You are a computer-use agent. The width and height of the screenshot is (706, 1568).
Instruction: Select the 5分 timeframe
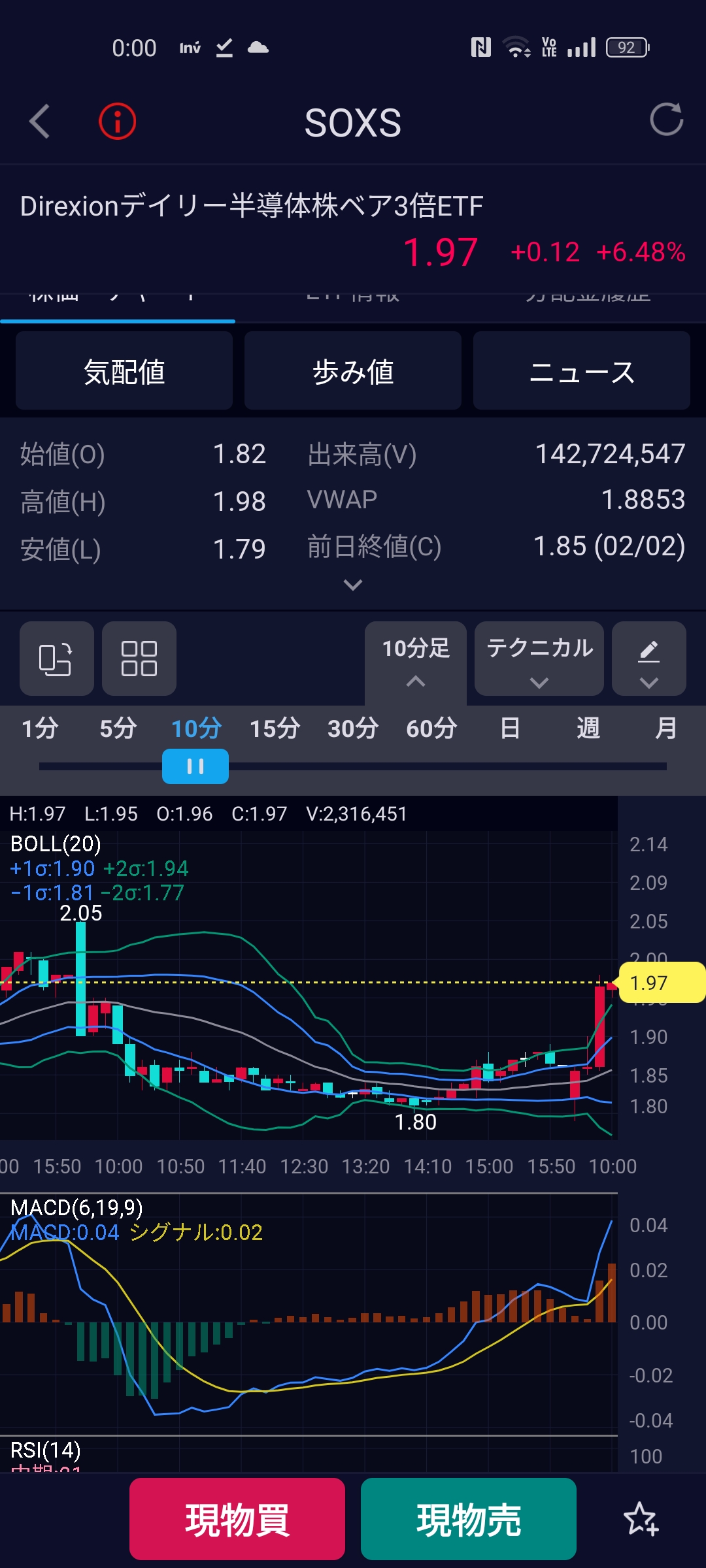pos(118,728)
